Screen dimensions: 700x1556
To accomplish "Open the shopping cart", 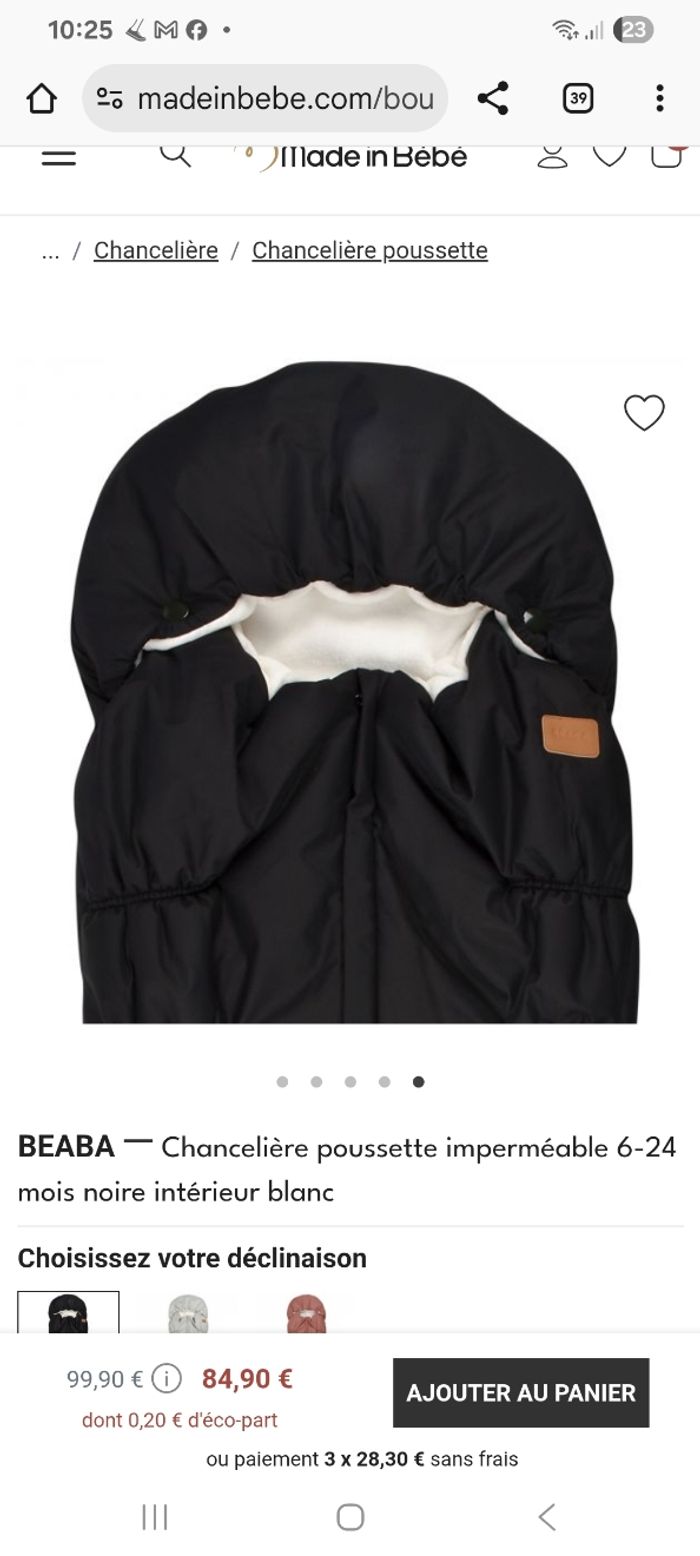I will coord(666,155).
